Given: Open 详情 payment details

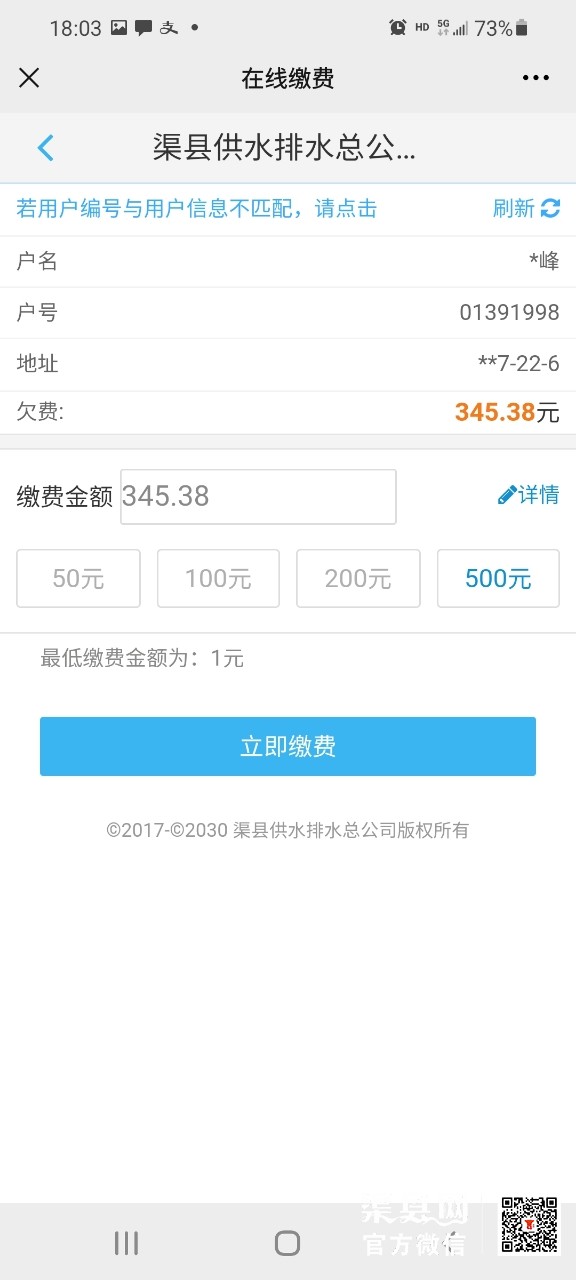Looking at the screenshot, I should coord(529,494).
